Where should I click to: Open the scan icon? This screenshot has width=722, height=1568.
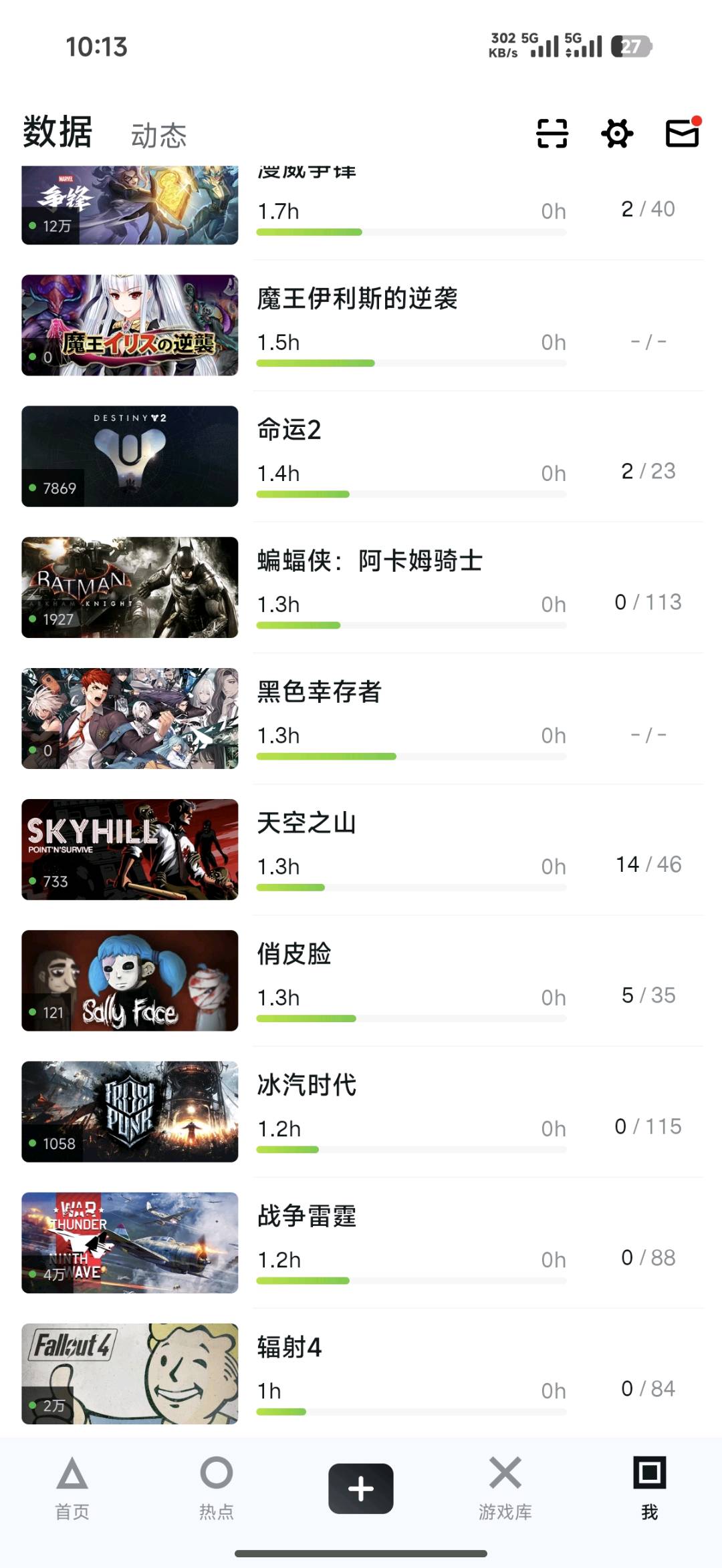552,133
